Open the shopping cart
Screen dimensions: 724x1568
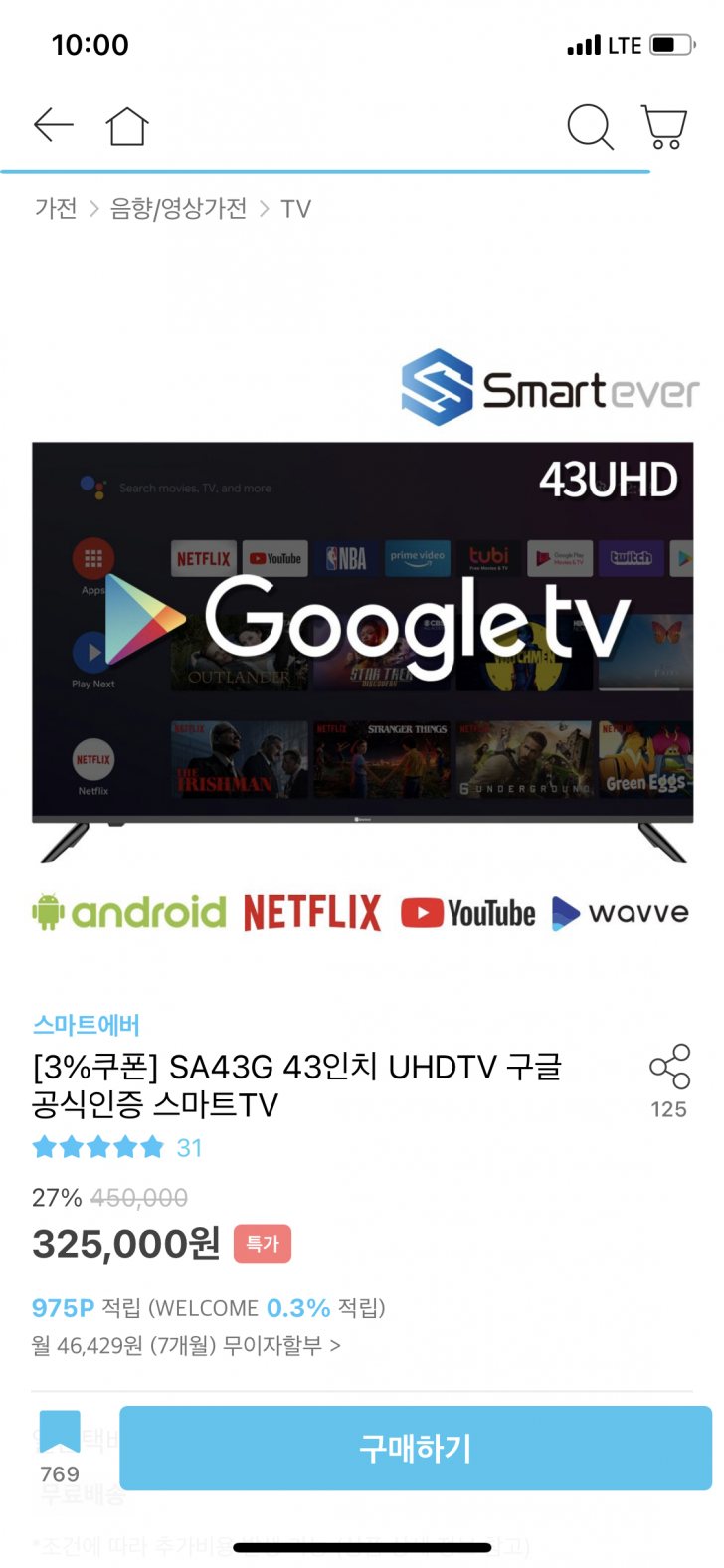(x=664, y=127)
